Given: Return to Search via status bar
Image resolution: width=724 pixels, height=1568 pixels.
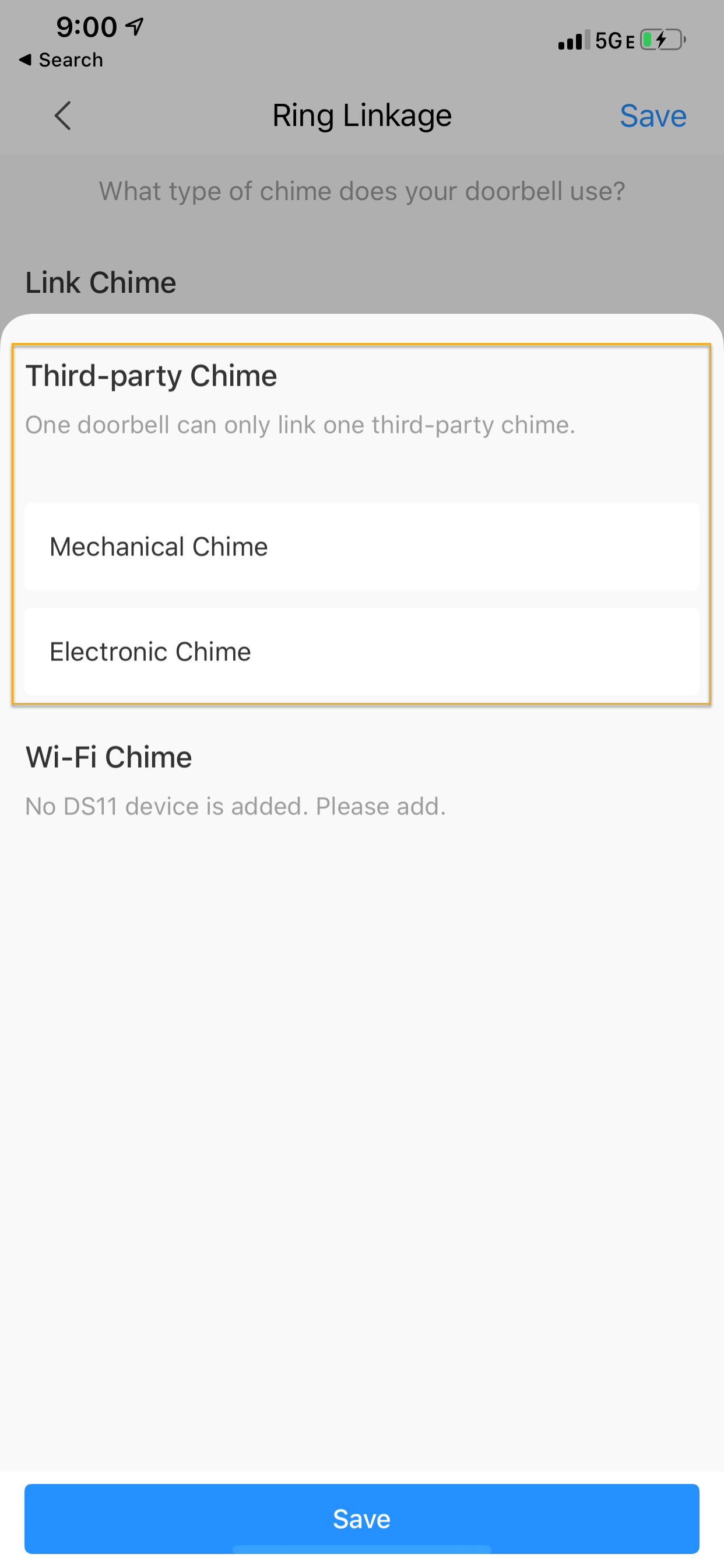Looking at the screenshot, I should coord(61,60).
